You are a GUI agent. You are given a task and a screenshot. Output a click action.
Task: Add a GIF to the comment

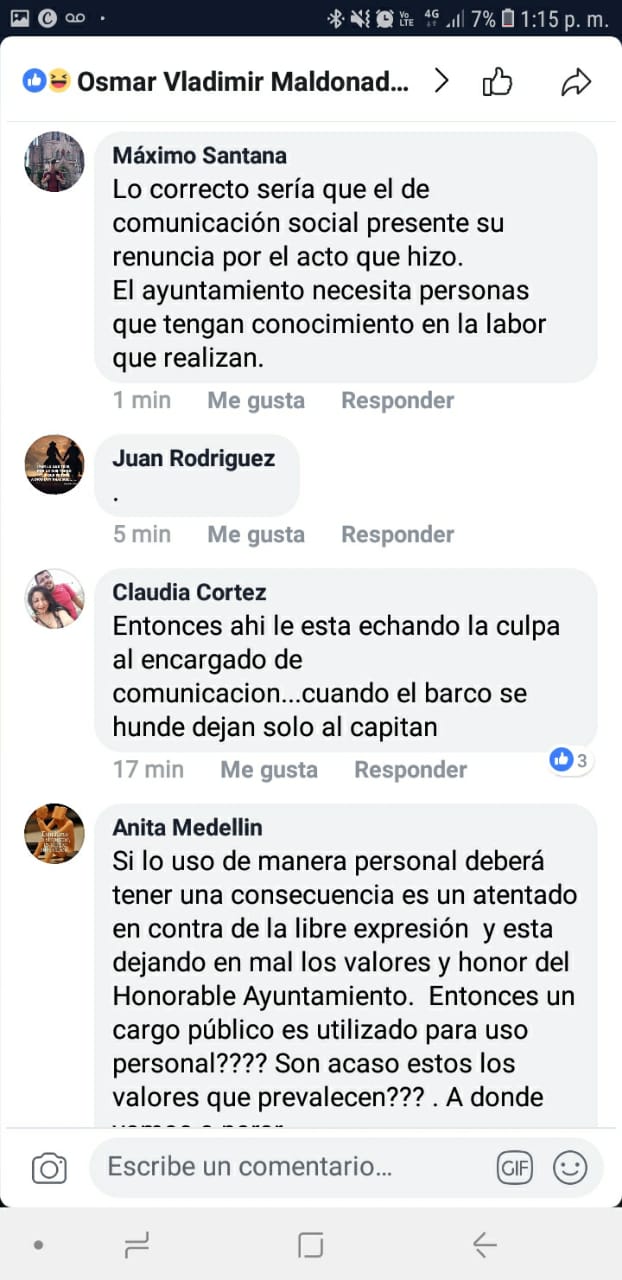tap(515, 1167)
